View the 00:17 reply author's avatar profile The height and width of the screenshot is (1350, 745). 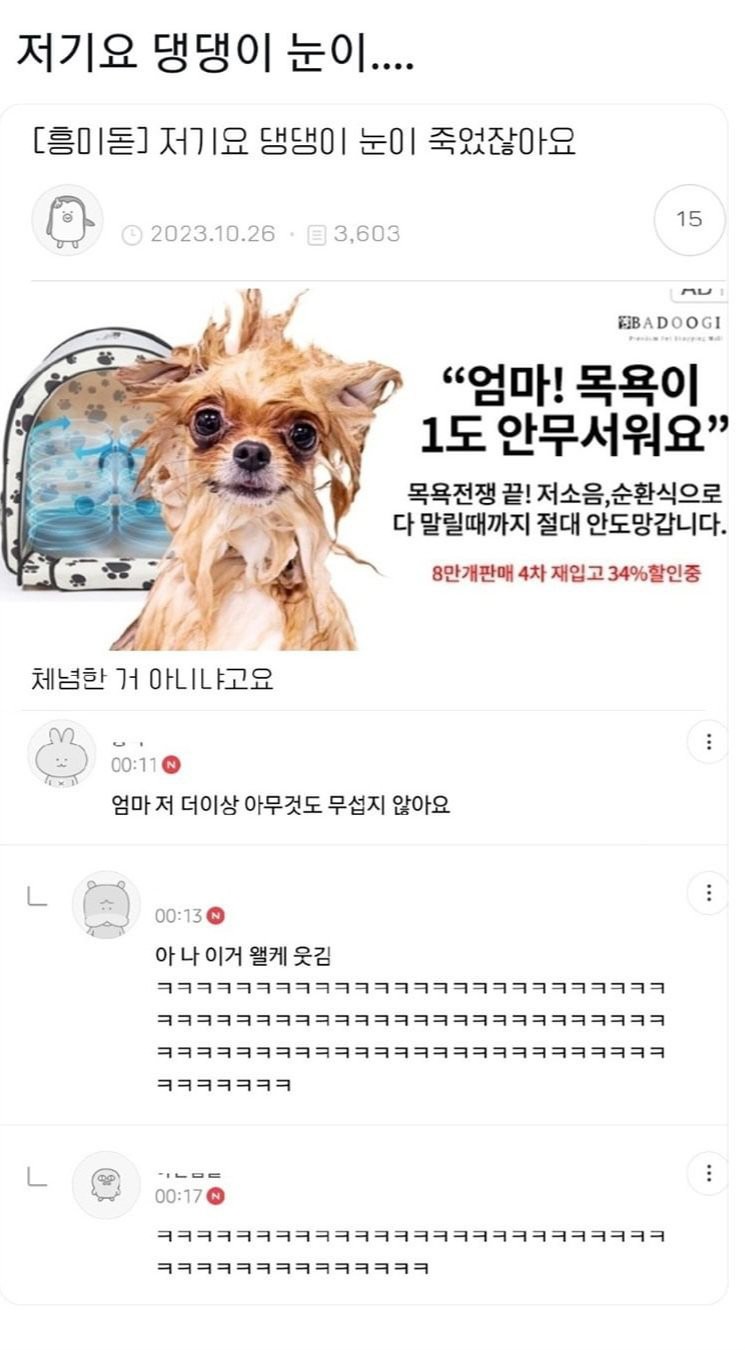106,1184
